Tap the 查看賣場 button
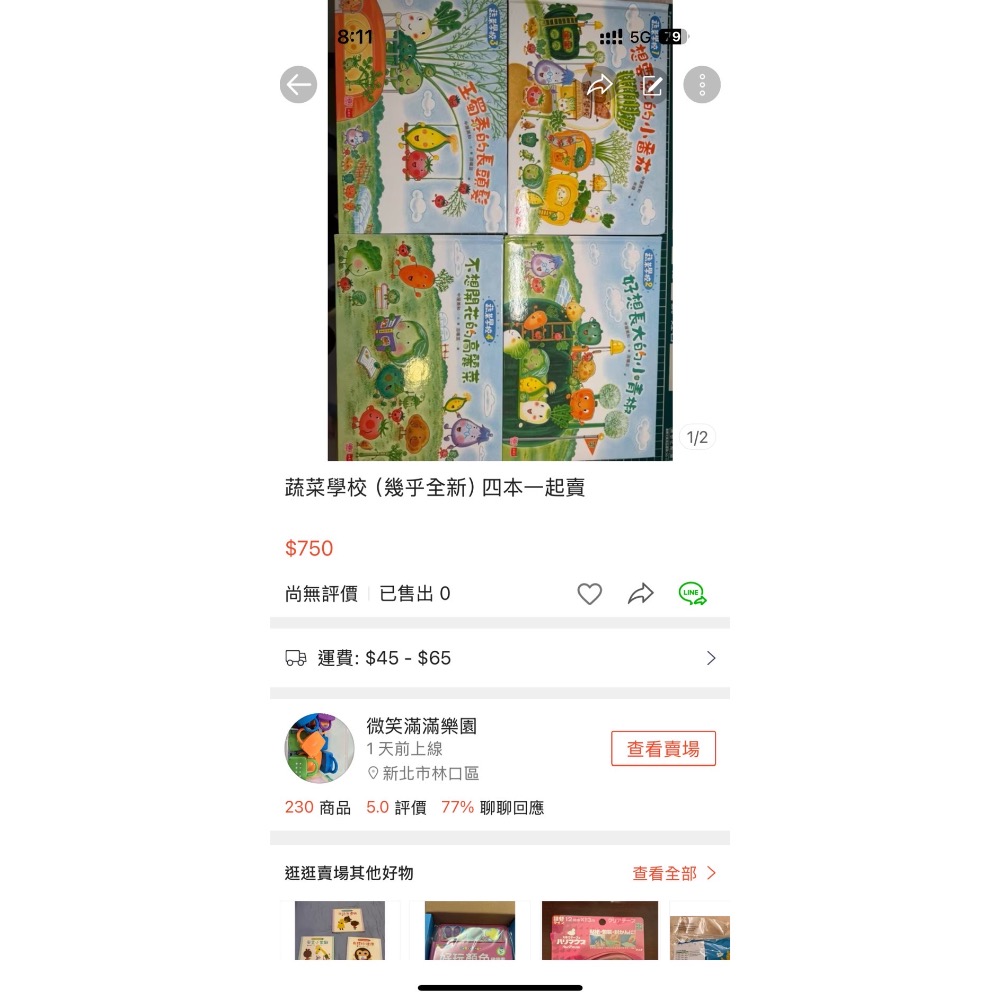This screenshot has width=1000, height=1000. coord(663,748)
